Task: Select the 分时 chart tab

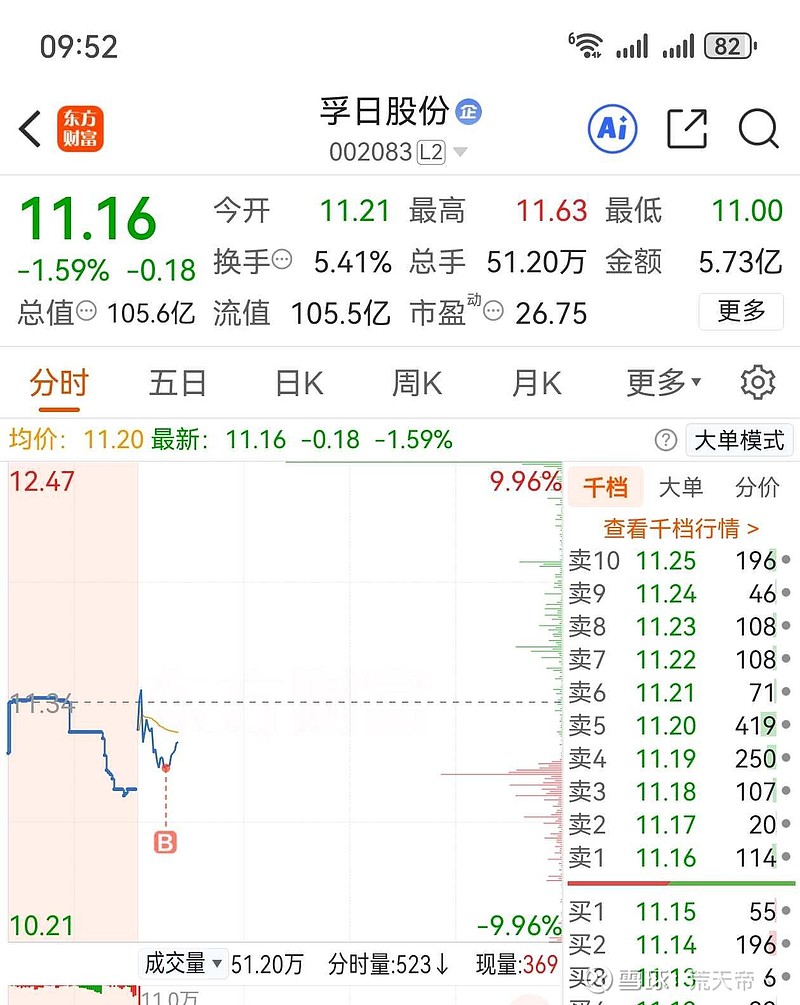Action: [x=59, y=383]
